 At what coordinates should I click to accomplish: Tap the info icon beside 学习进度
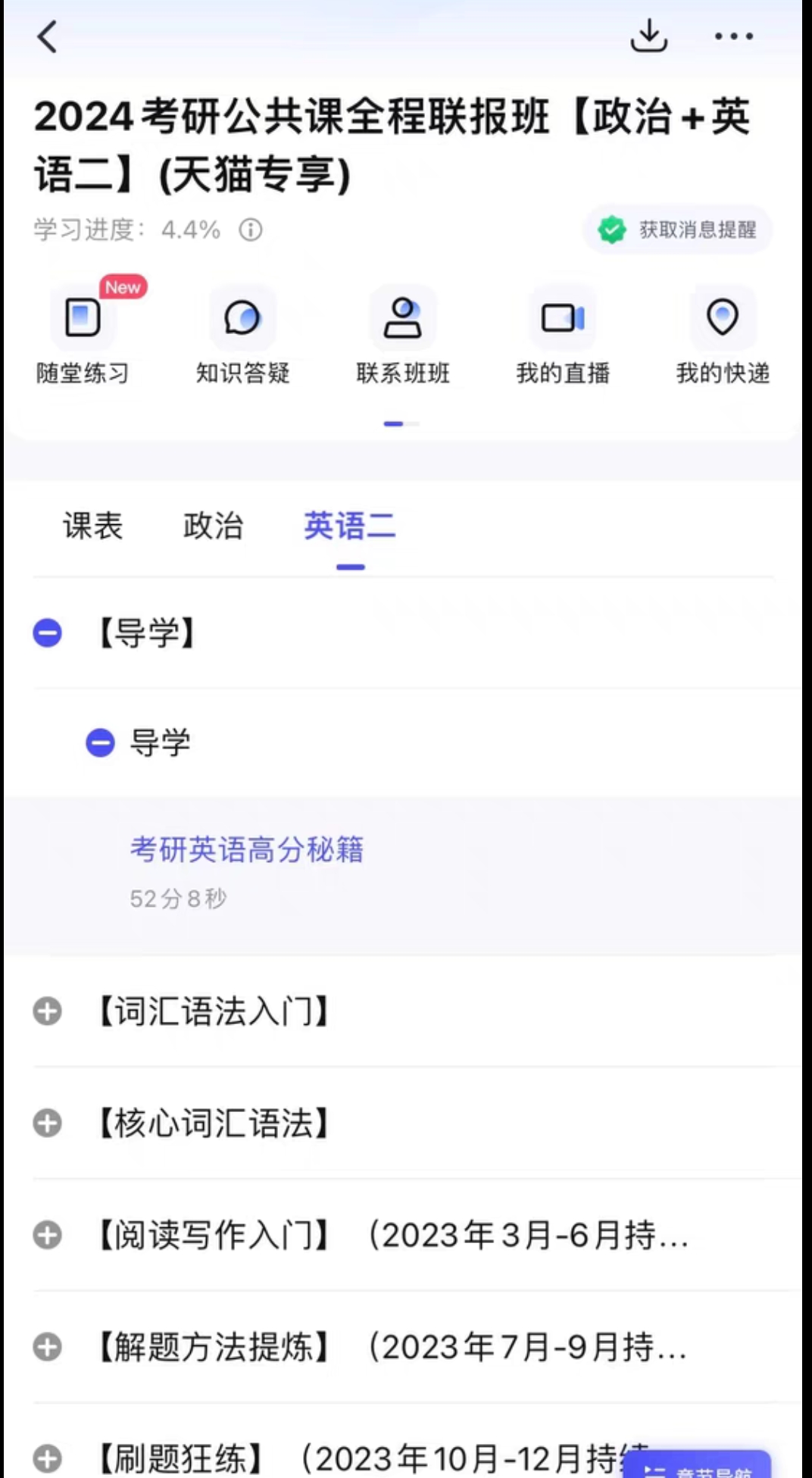pyautogui.click(x=251, y=230)
